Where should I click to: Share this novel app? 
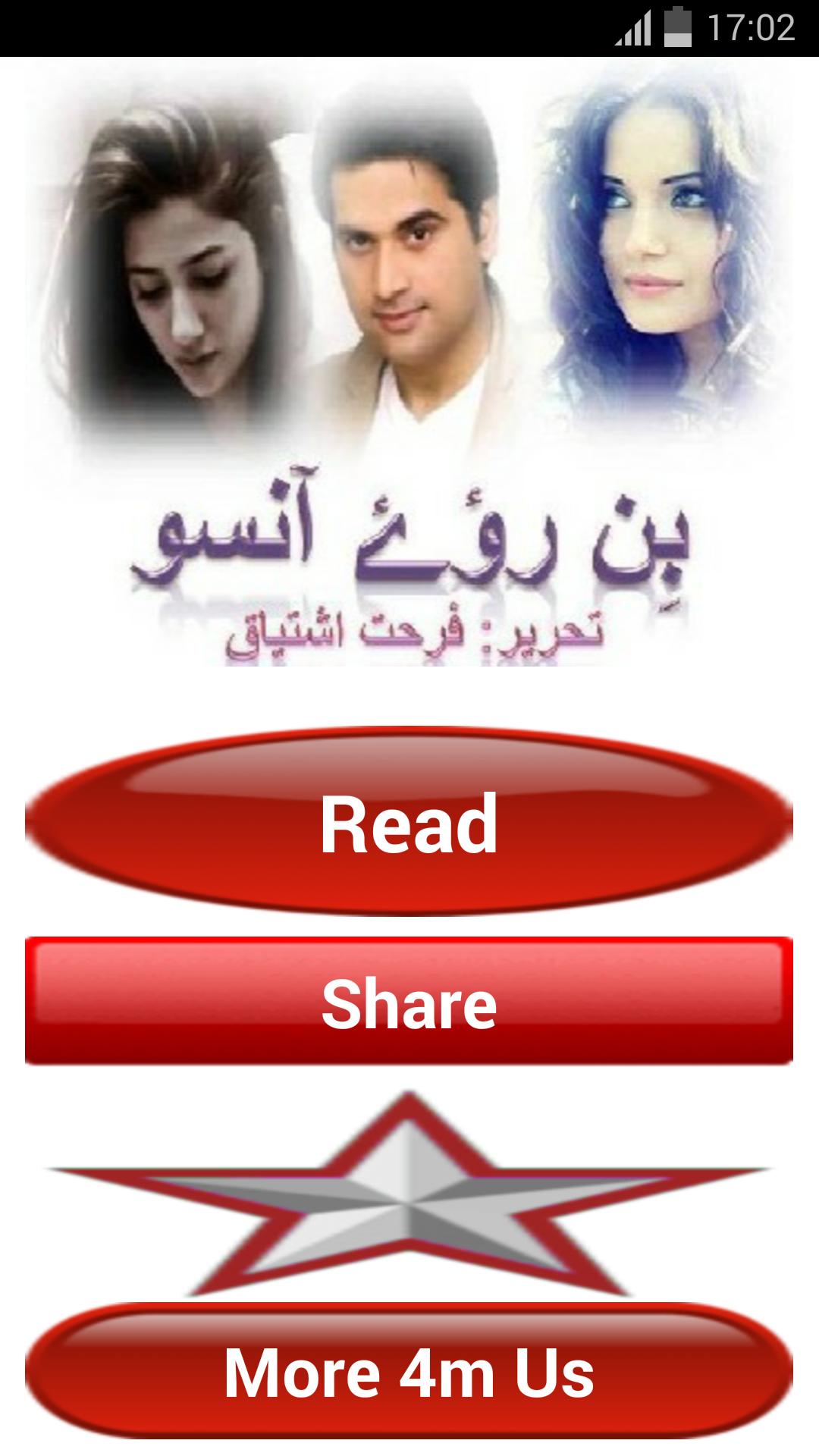(409, 1002)
